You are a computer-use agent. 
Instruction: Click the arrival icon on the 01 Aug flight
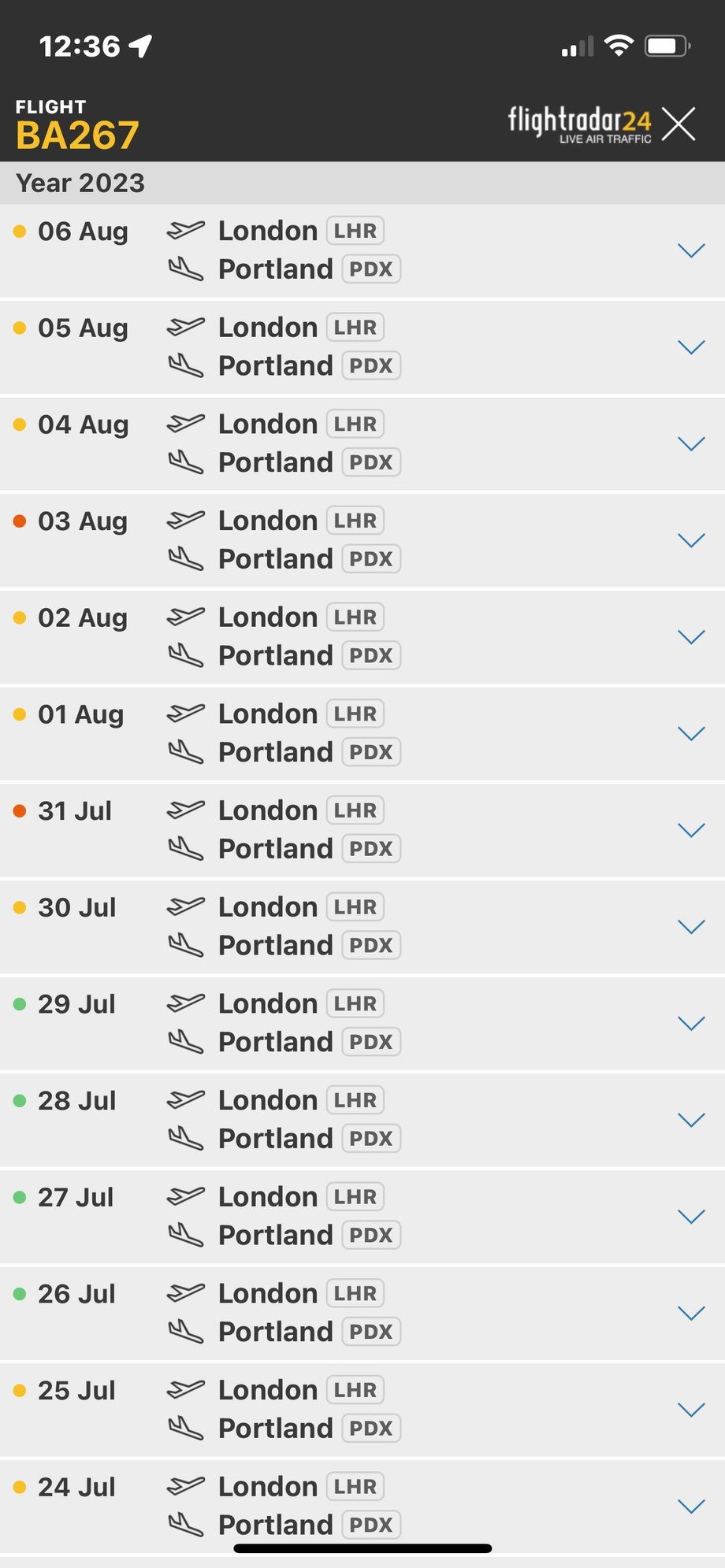[187, 751]
